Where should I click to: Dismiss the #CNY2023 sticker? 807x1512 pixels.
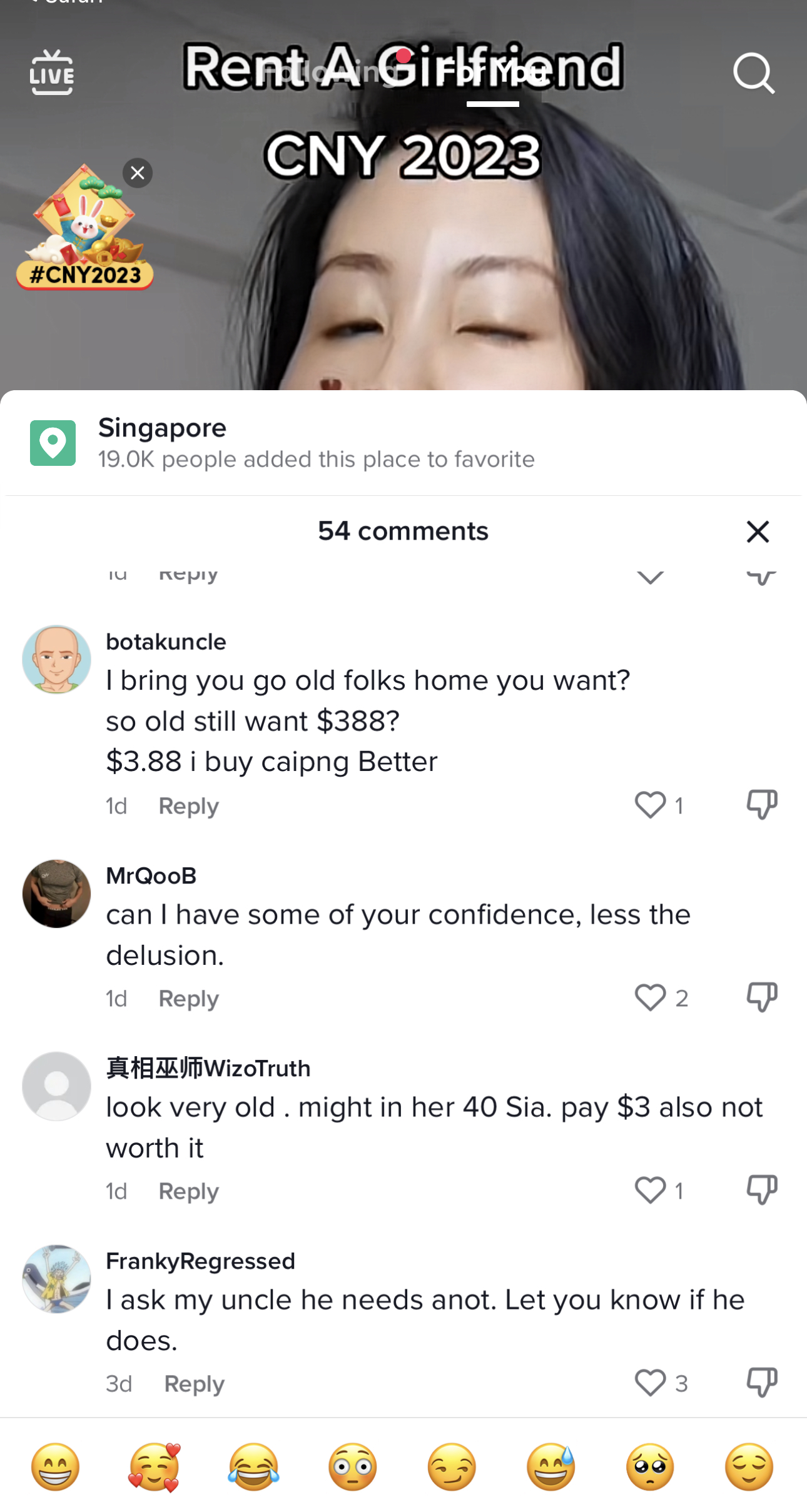tap(138, 173)
